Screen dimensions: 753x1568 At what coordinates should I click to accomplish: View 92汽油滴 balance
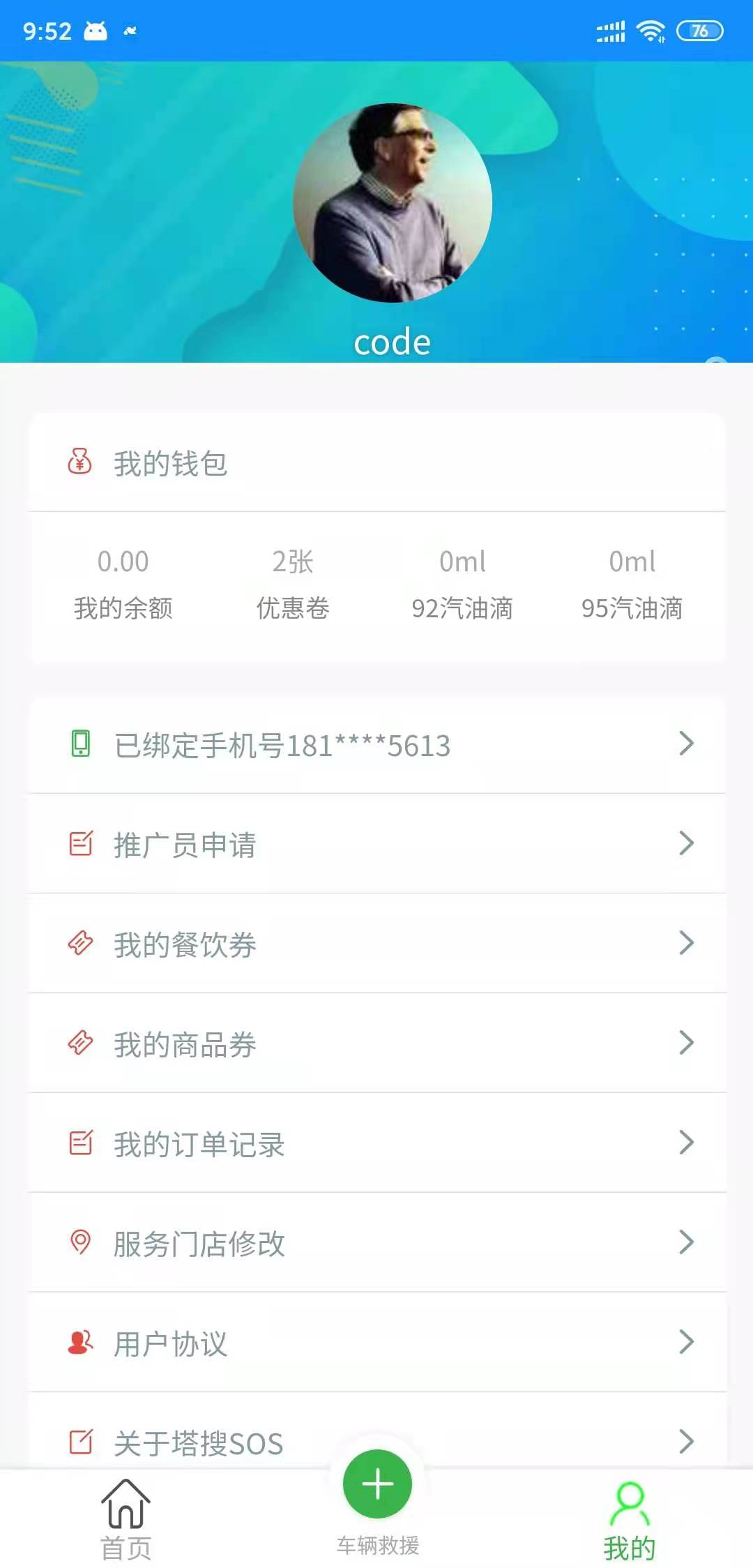pos(462,585)
